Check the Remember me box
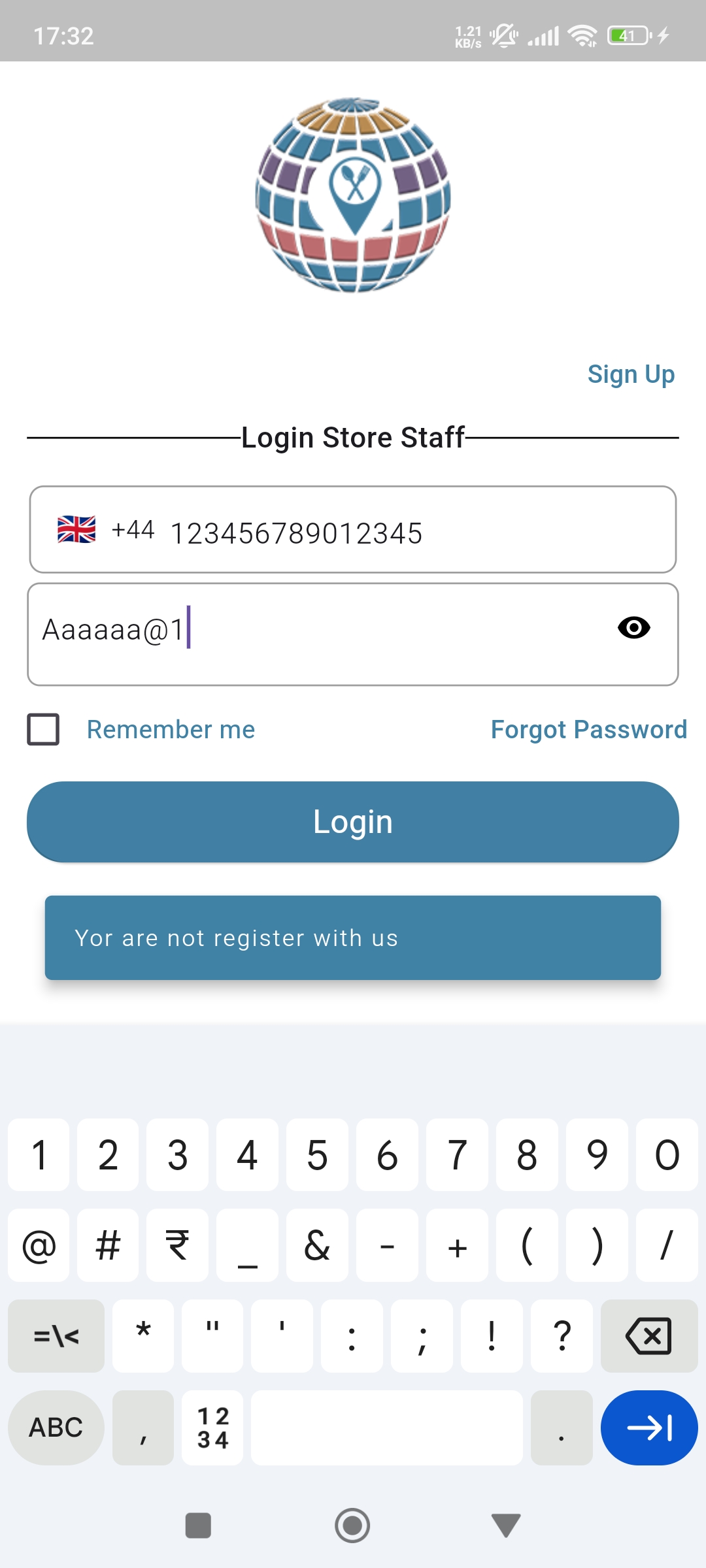 (x=43, y=729)
